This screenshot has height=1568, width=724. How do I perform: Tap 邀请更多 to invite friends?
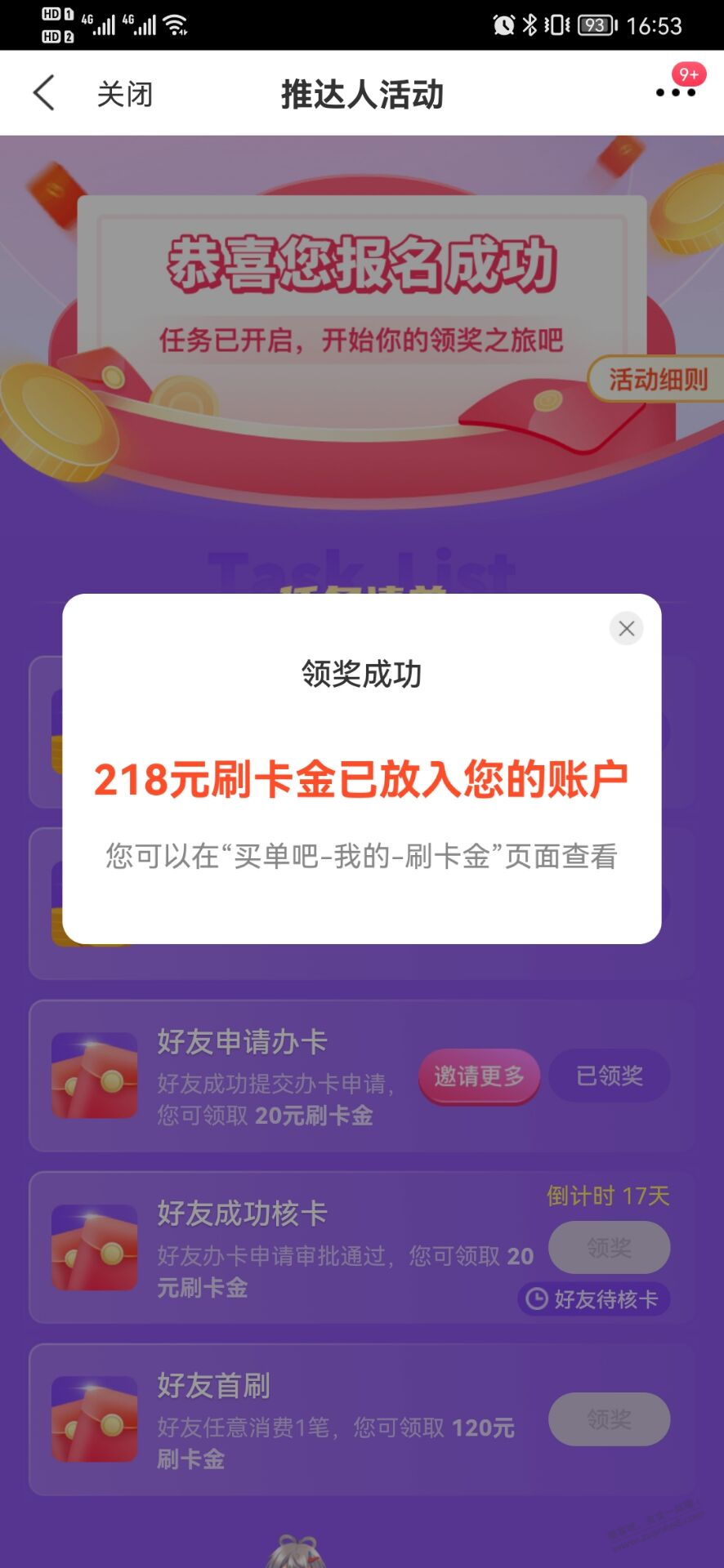[x=480, y=1076]
